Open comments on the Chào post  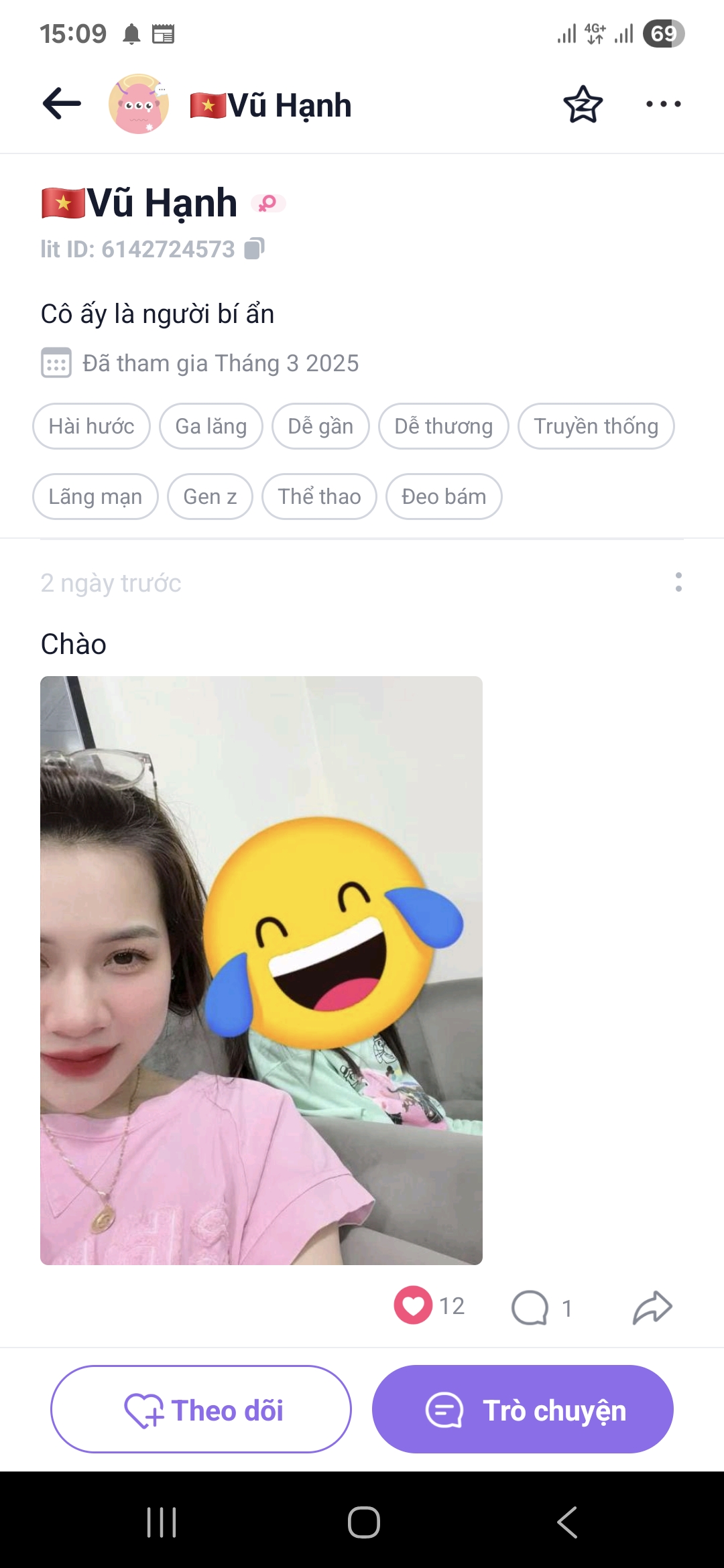(530, 1307)
